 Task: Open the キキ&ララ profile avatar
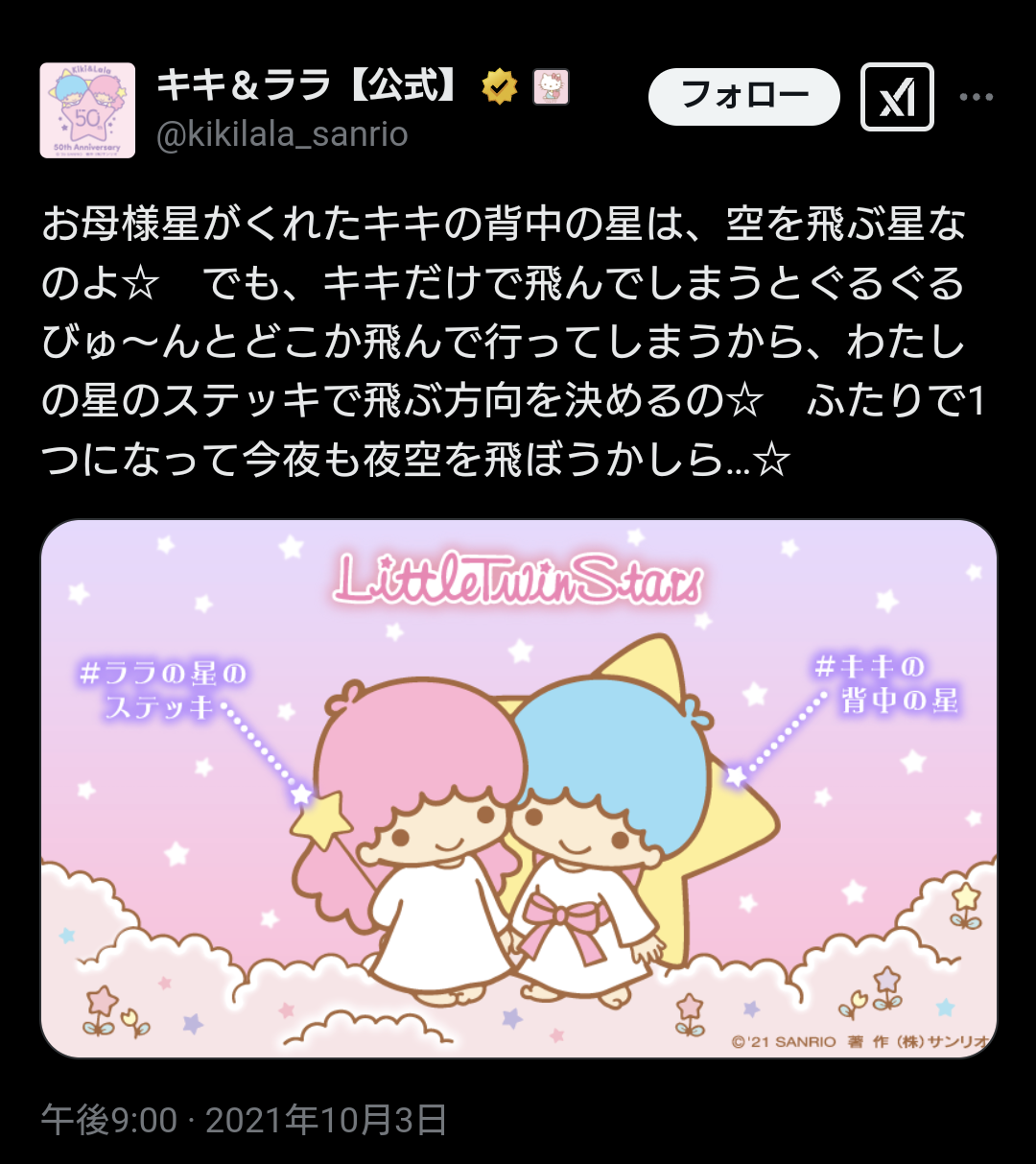87,110
